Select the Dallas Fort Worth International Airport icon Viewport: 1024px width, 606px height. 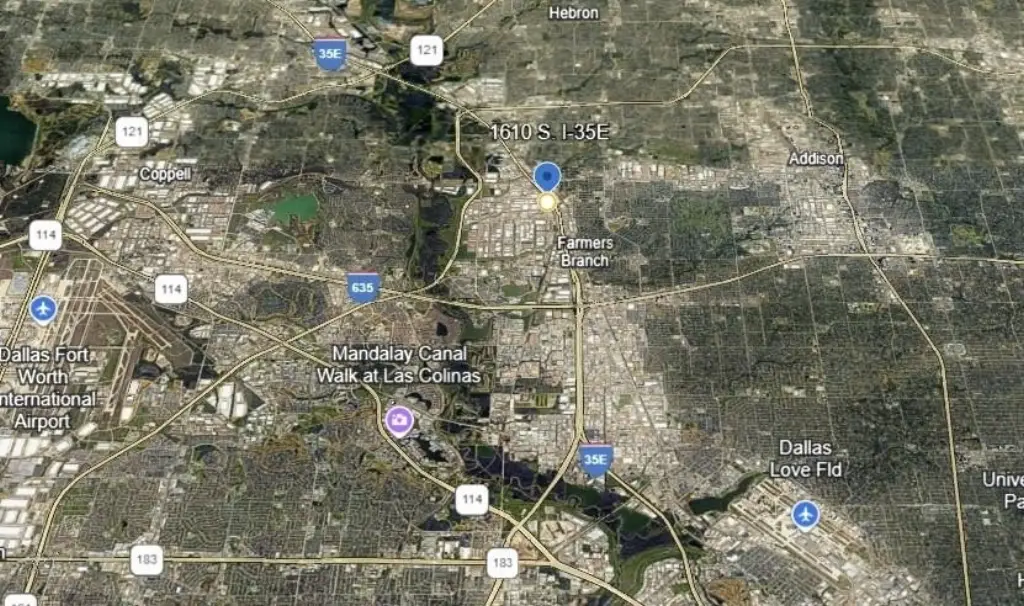[42, 309]
